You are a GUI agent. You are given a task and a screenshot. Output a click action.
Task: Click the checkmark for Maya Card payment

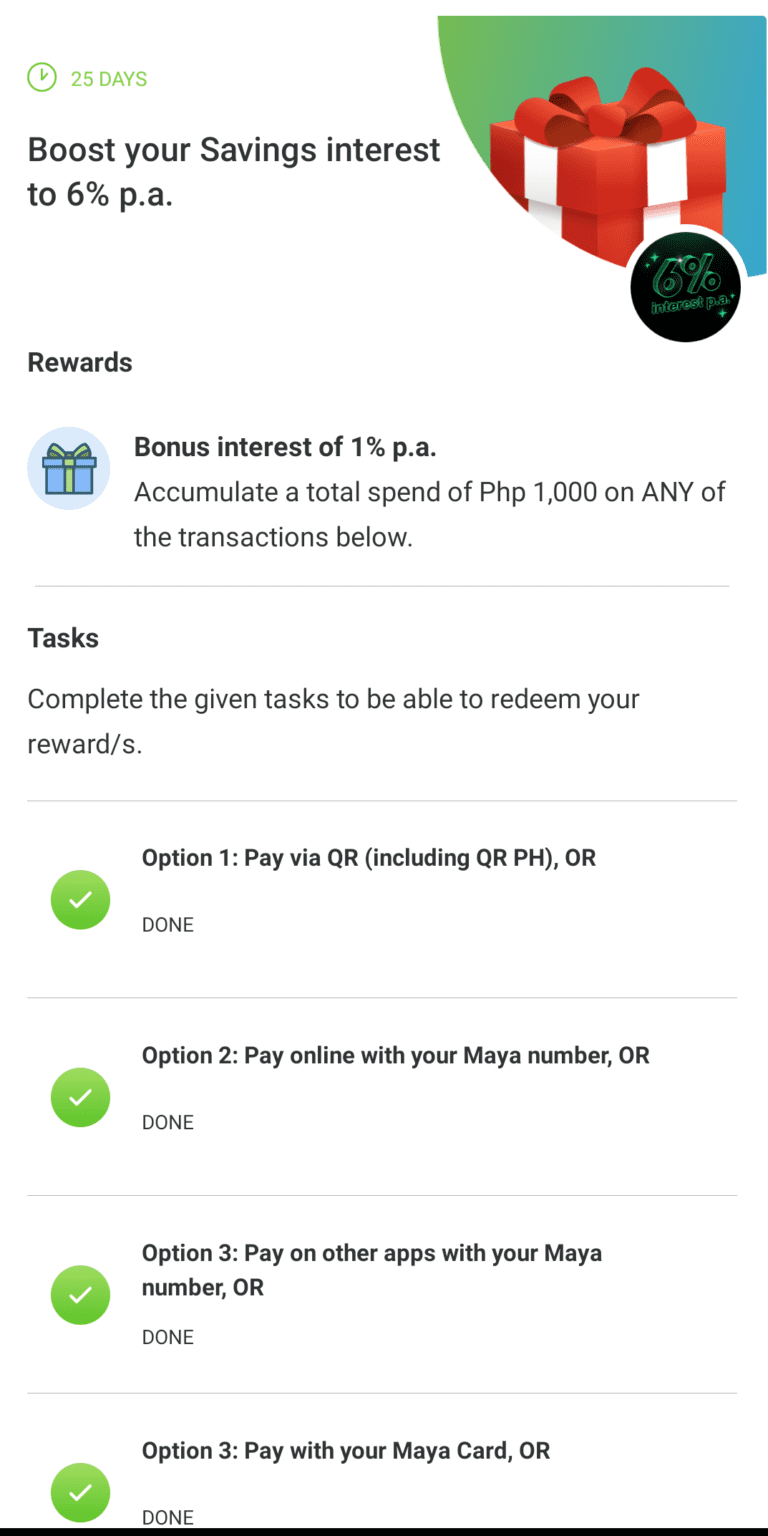[80, 1492]
